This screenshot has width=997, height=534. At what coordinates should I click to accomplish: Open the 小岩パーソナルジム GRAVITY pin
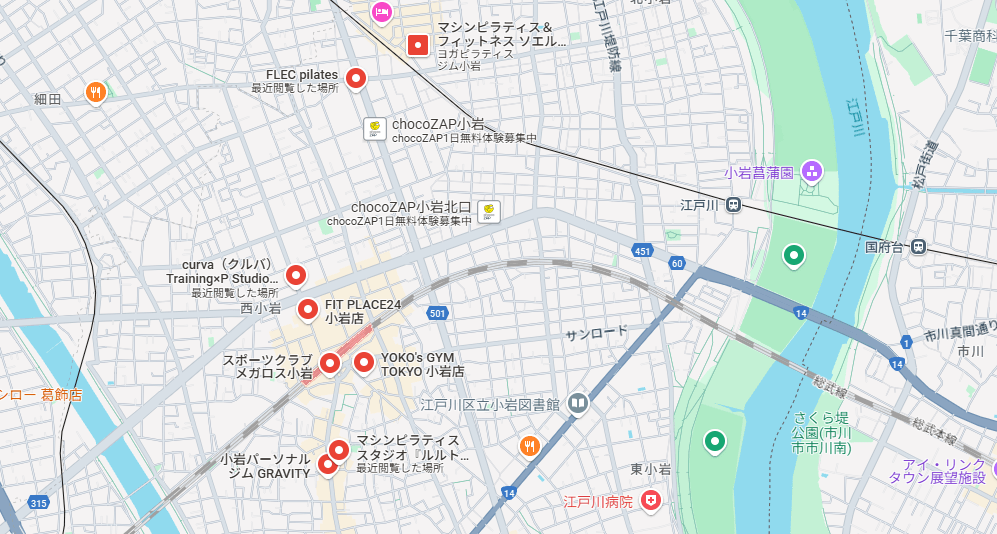[x=327, y=463]
